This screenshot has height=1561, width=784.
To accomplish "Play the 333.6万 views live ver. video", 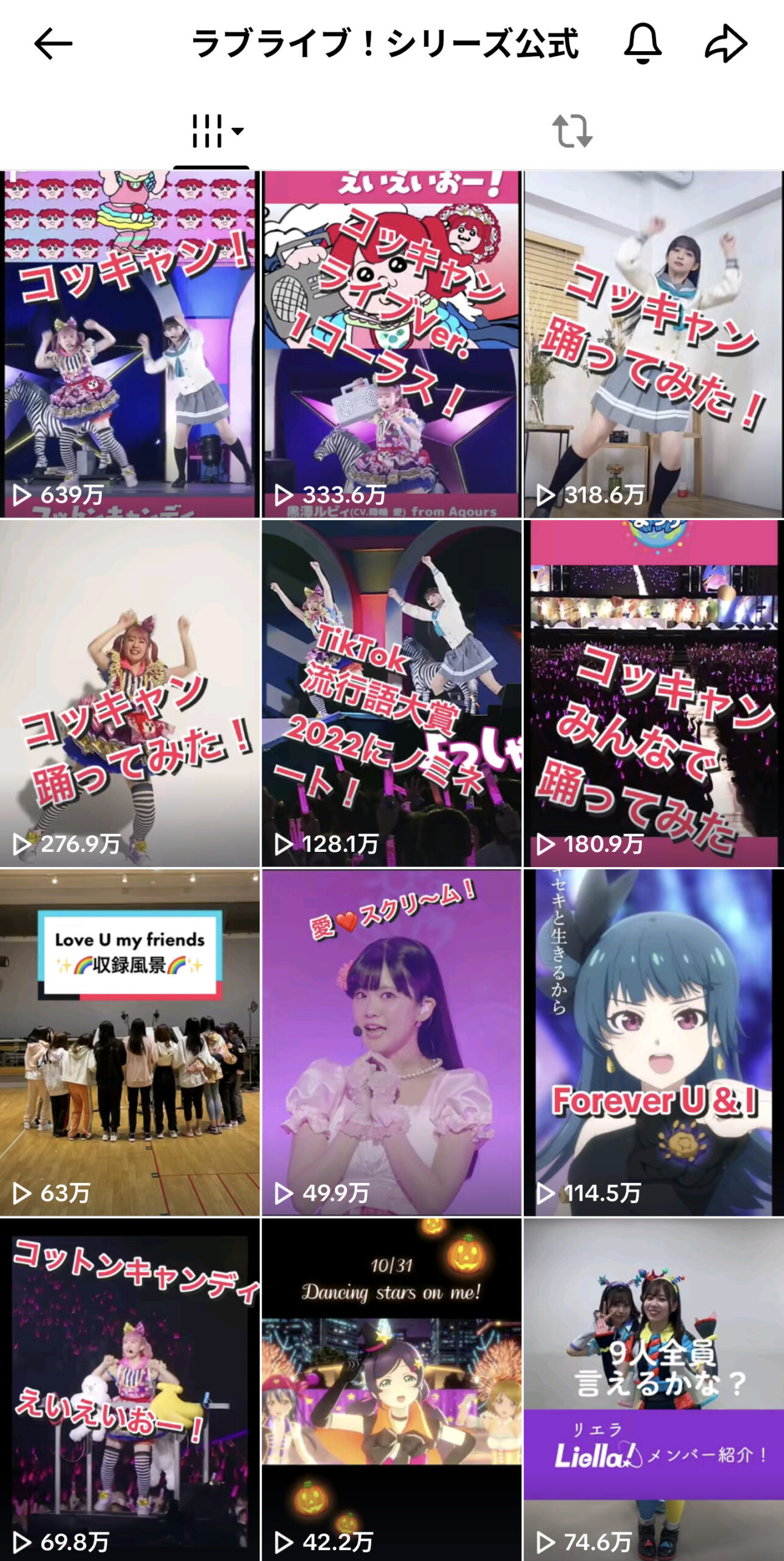I will tap(392, 345).
